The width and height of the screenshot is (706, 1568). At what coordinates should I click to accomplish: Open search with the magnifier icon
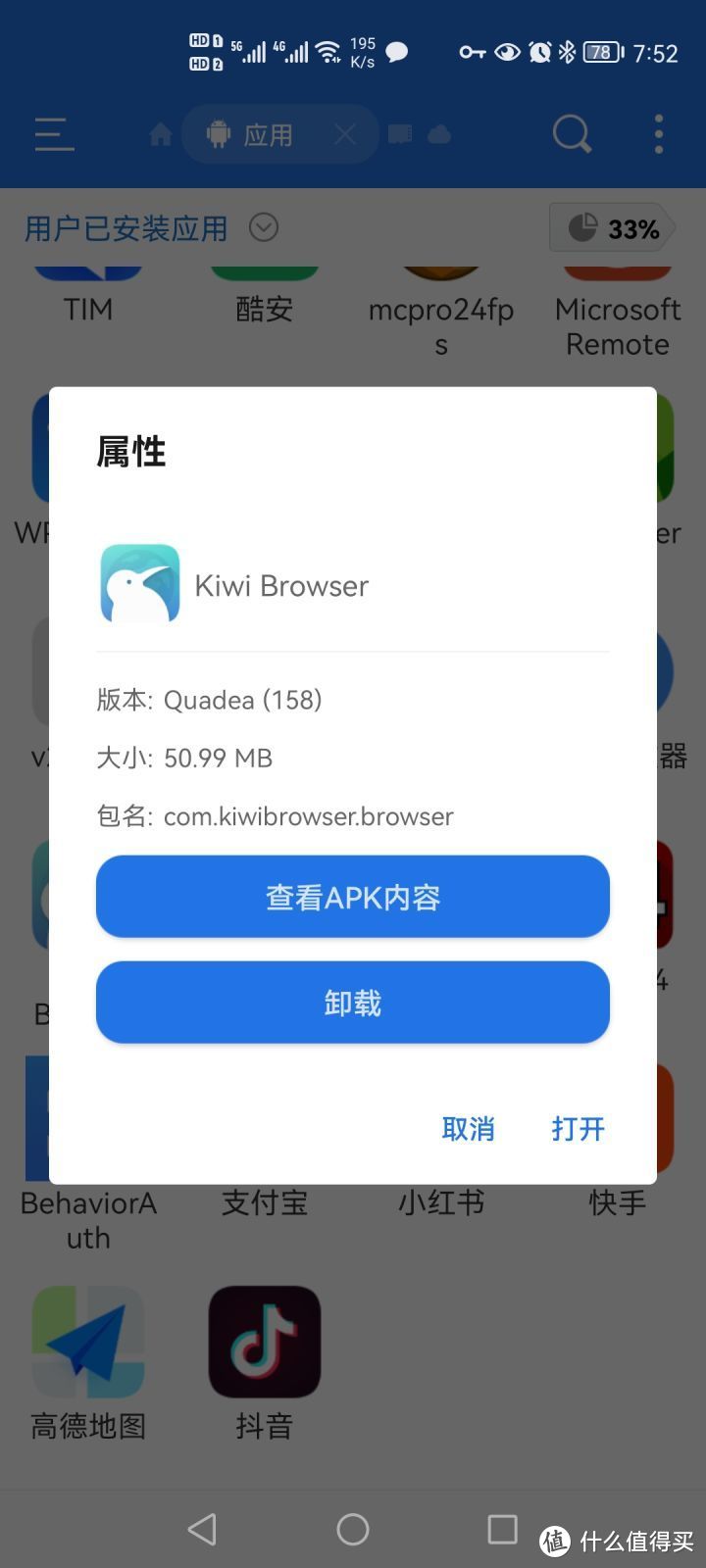[x=572, y=134]
